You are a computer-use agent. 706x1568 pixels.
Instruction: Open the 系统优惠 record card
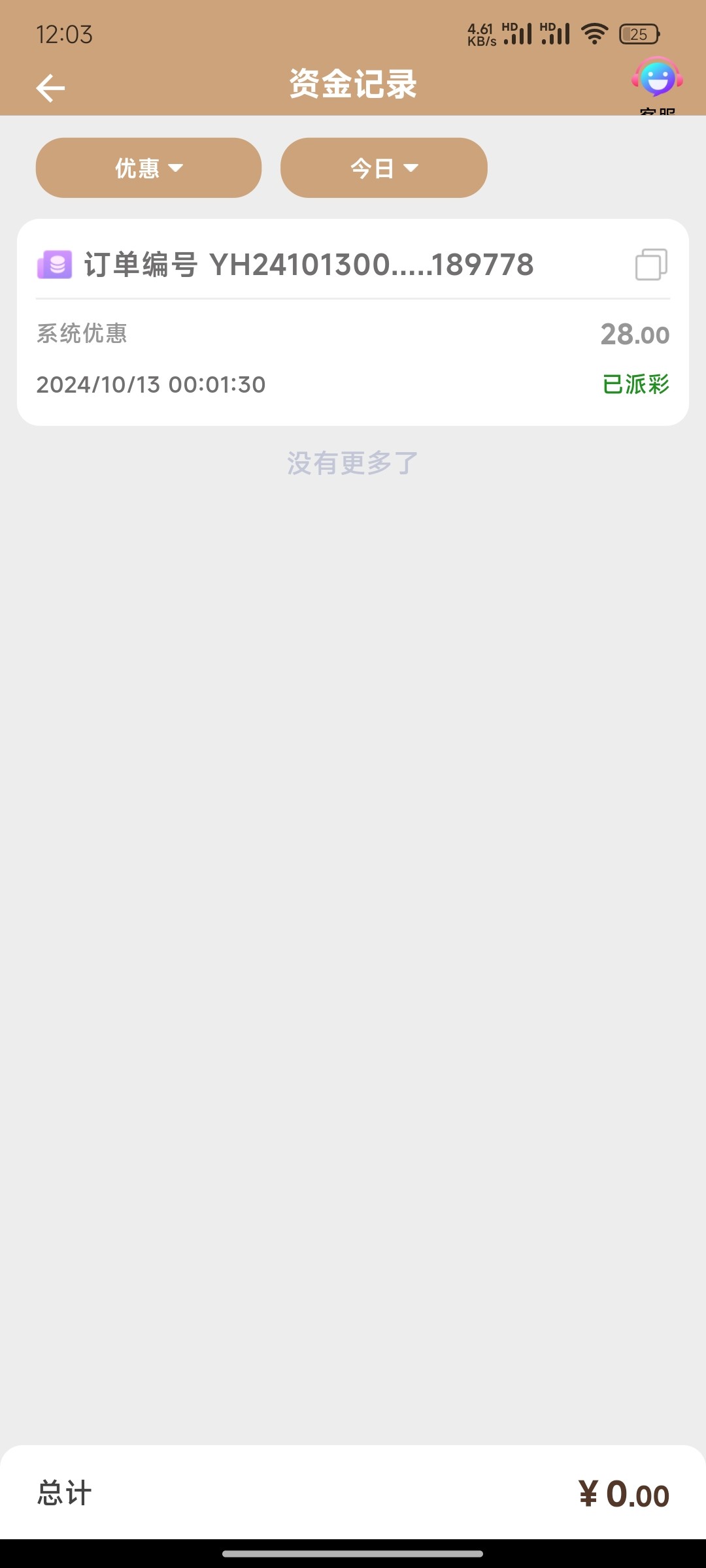point(353,322)
